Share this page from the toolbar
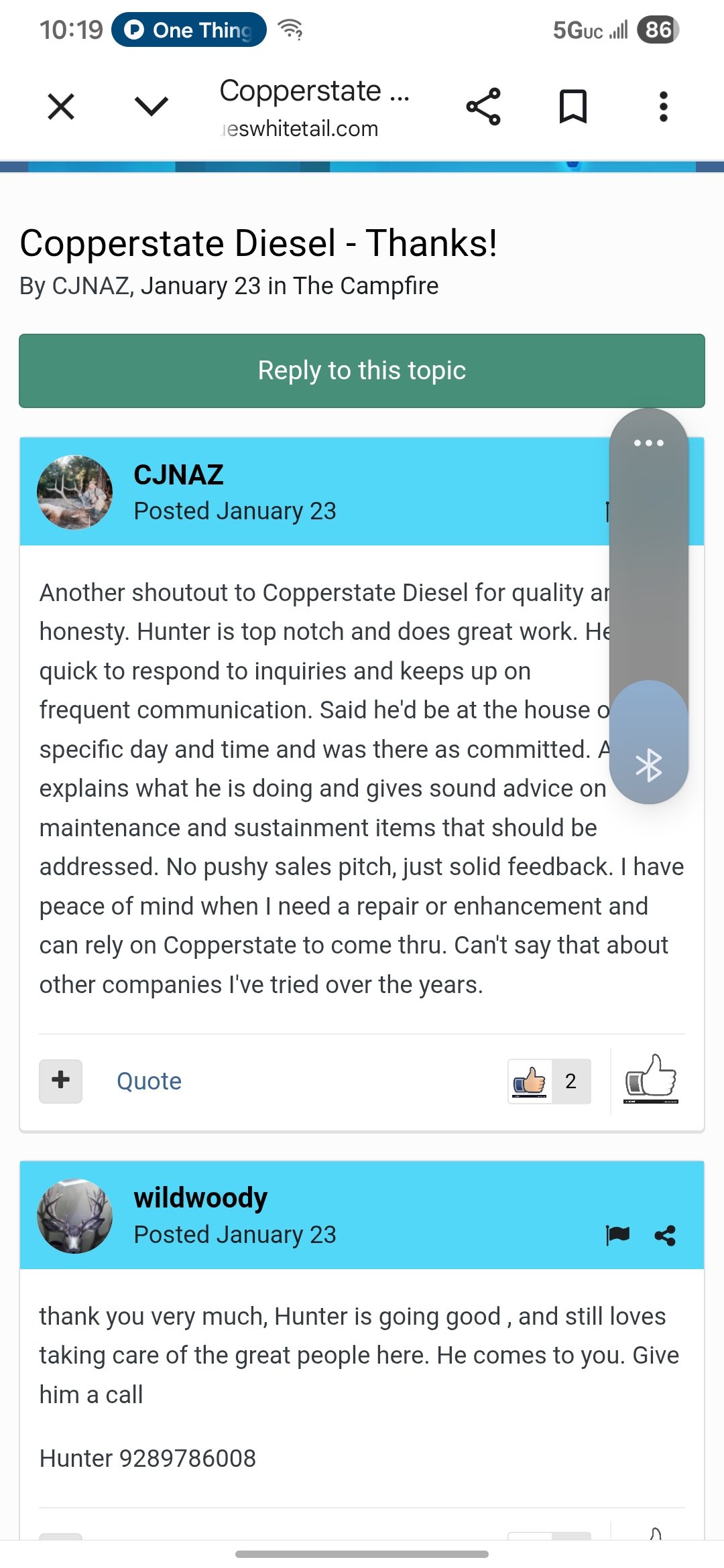The image size is (724, 1568). (483, 107)
